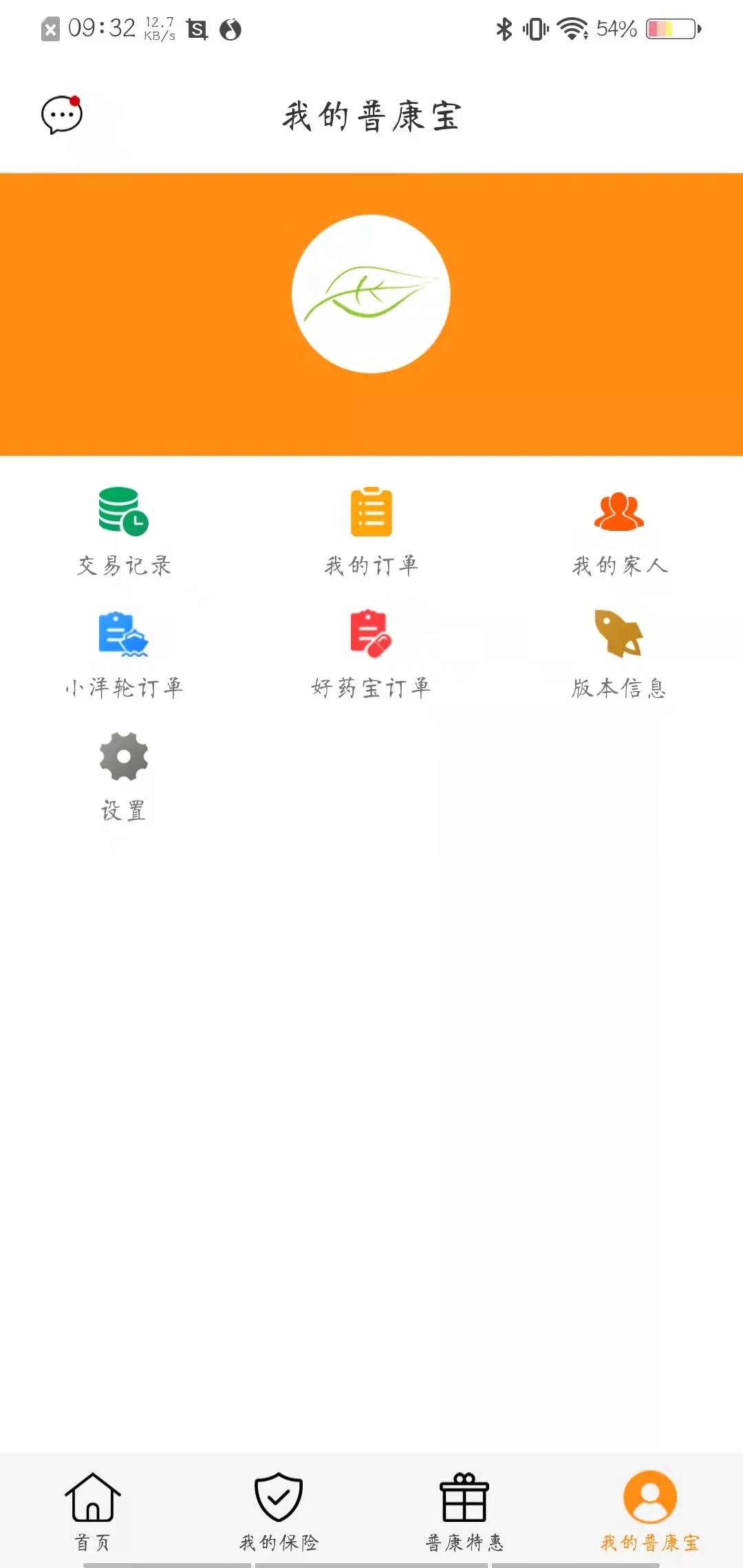Tap the circular leaf logo avatar

pos(371,294)
